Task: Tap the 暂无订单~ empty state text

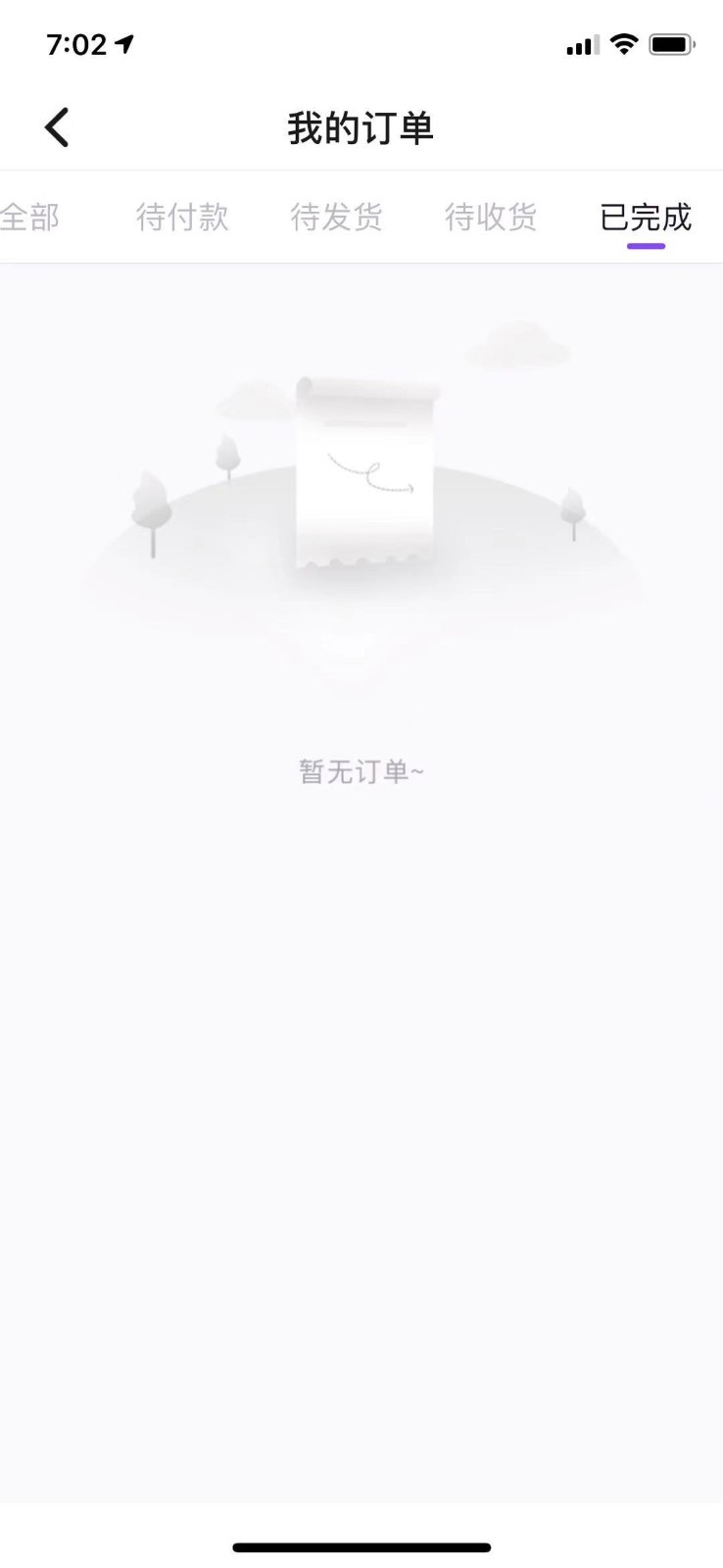Action: click(361, 771)
